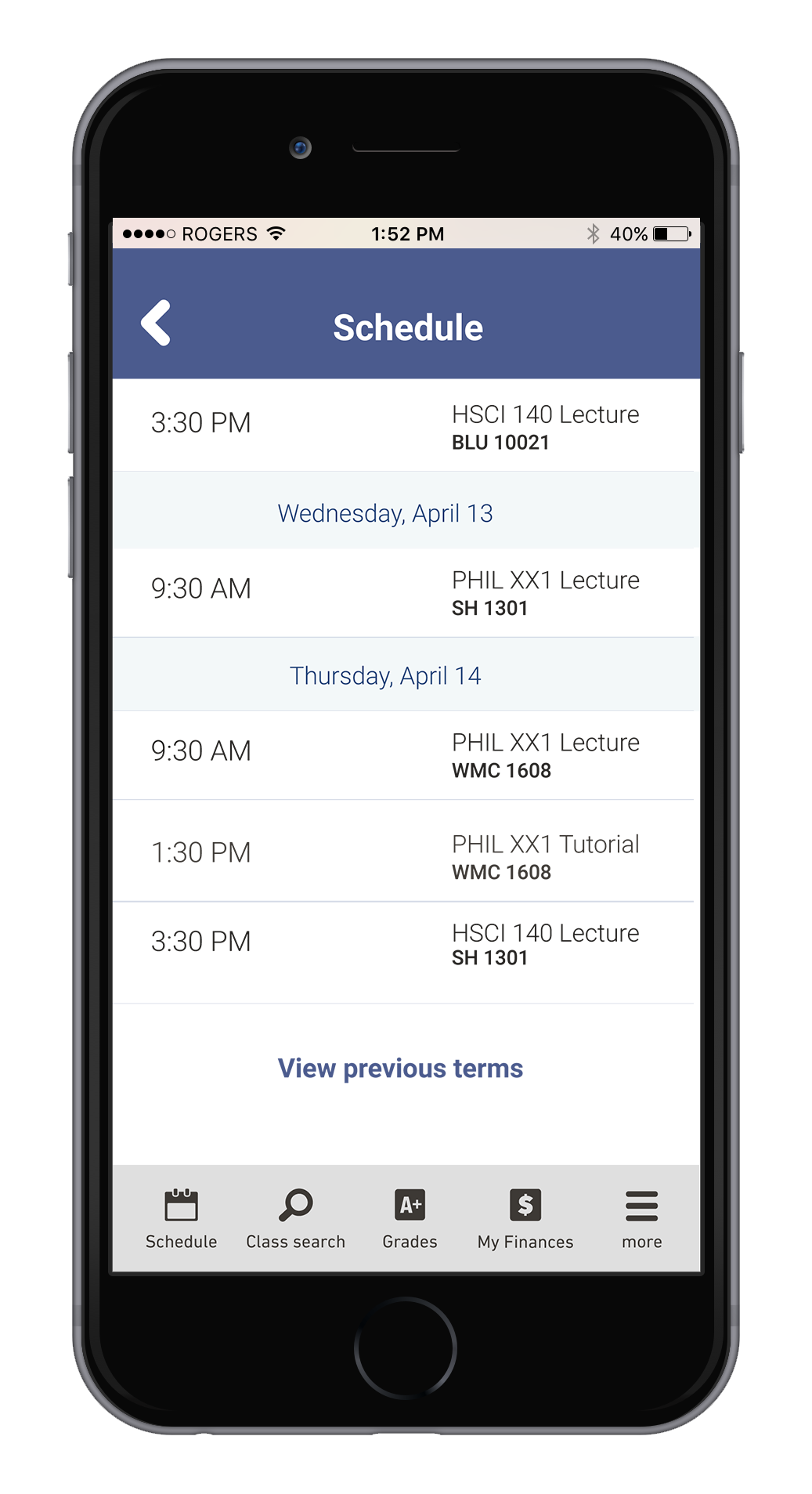Go back using the header arrow
The width and height of the screenshot is (812, 1494).
pyautogui.click(x=156, y=323)
